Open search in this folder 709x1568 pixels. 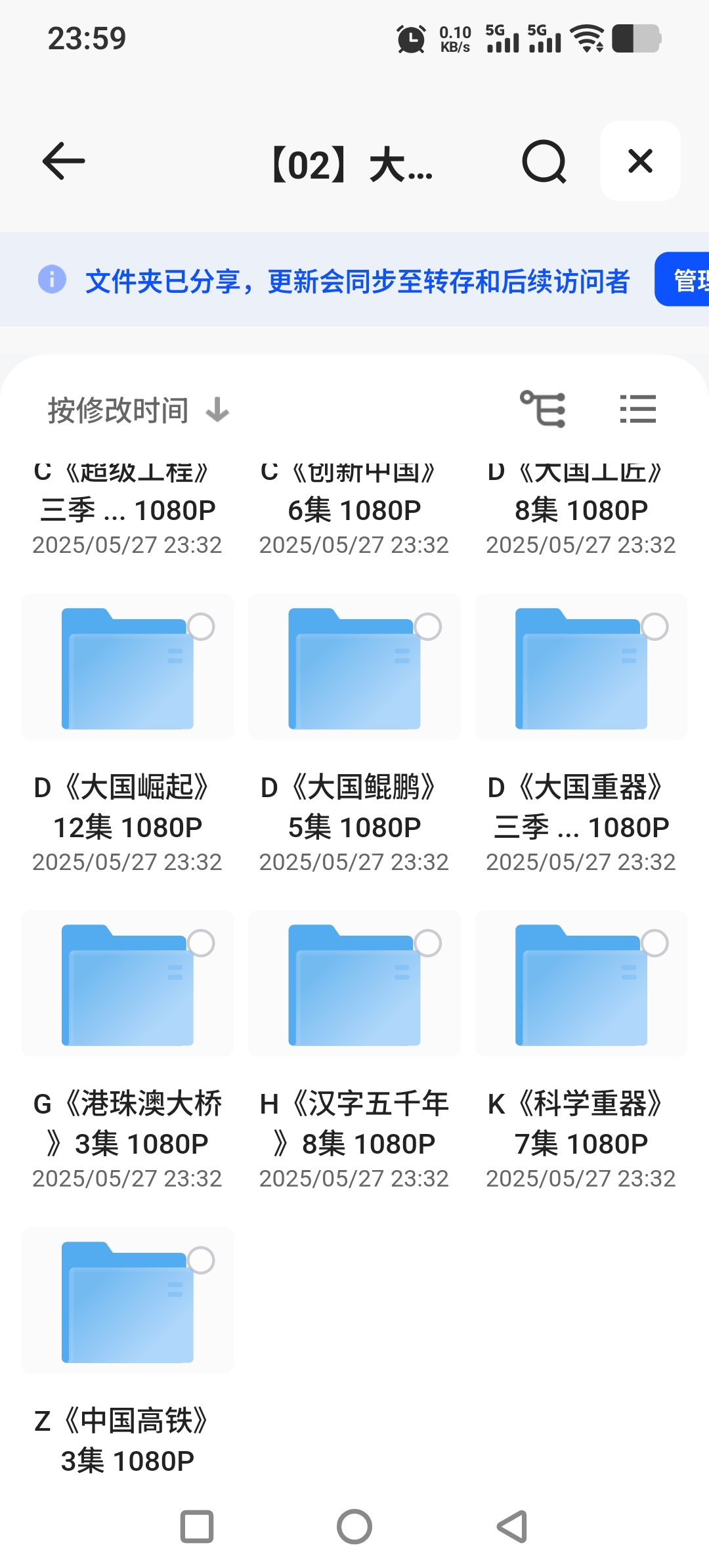tap(544, 162)
